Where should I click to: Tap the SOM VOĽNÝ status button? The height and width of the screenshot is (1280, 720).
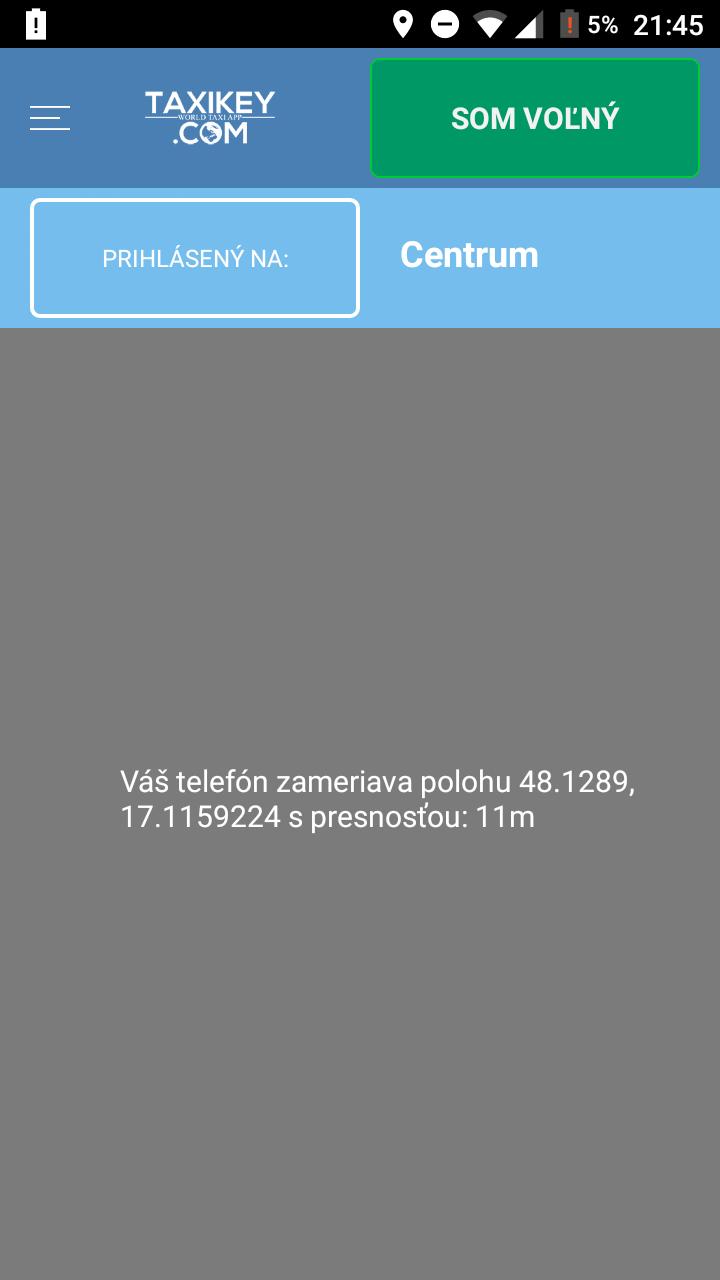535,118
